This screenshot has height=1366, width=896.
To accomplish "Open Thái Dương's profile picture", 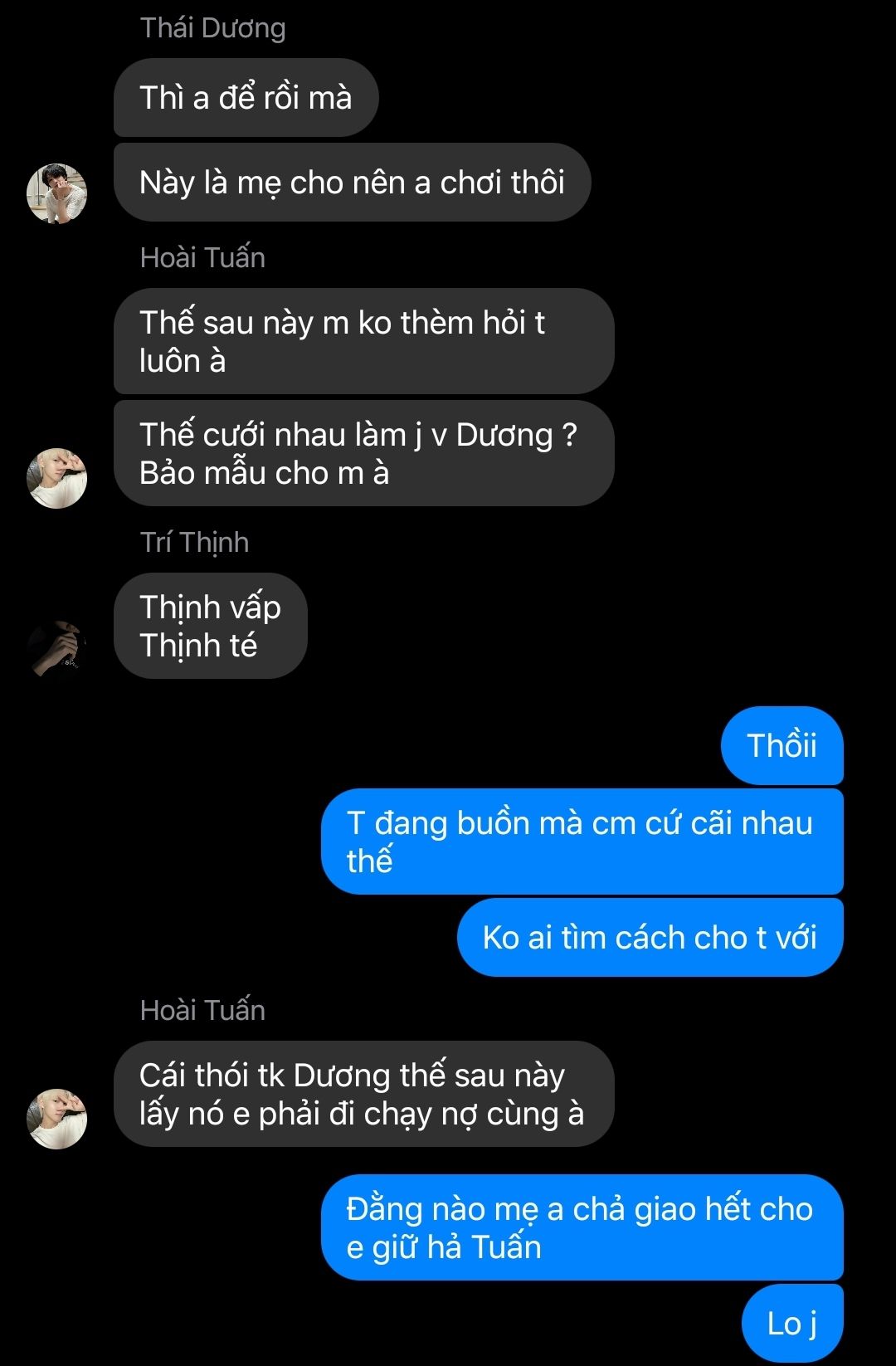I will (57, 193).
